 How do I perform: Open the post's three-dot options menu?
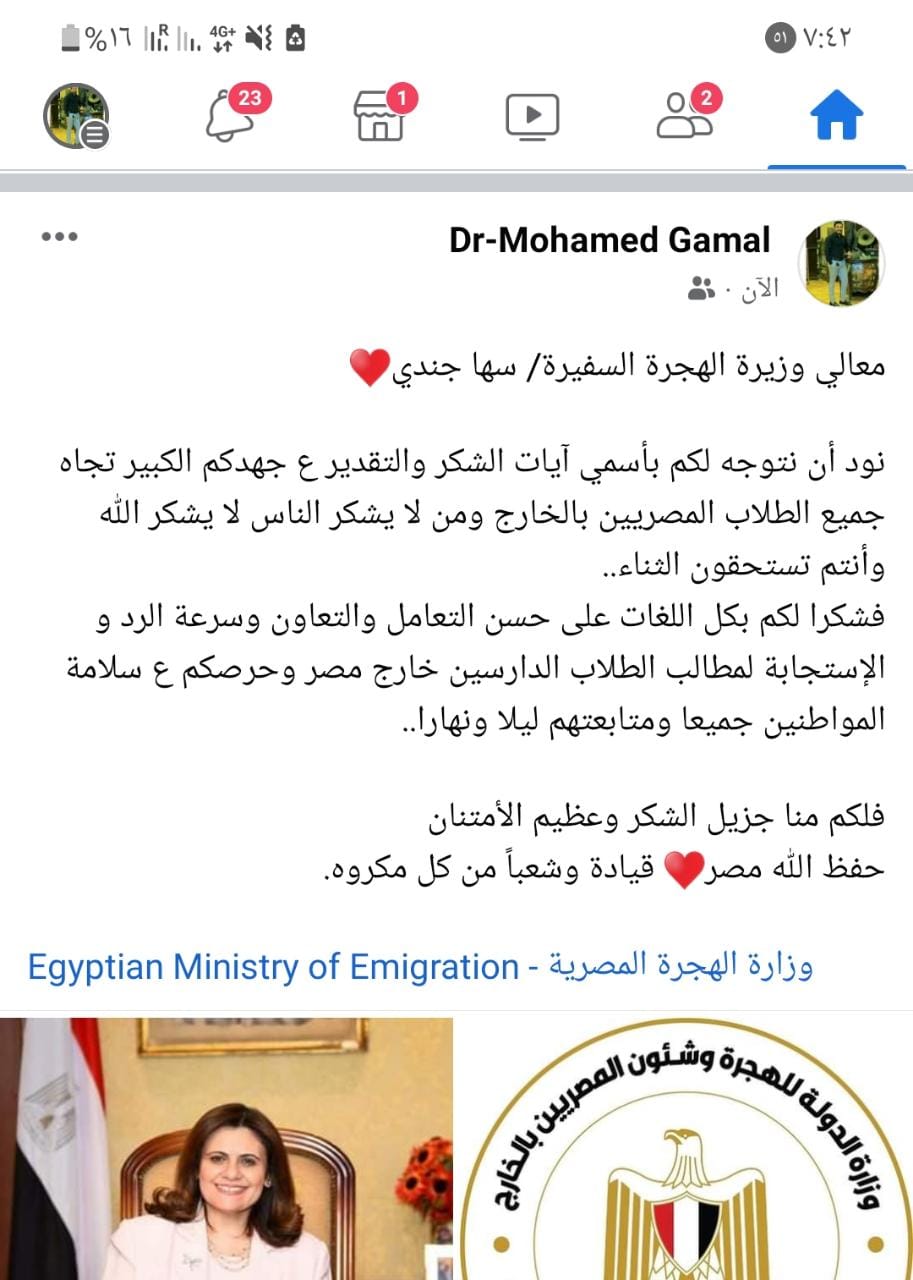pyautogui.click(x=60, y=237)
